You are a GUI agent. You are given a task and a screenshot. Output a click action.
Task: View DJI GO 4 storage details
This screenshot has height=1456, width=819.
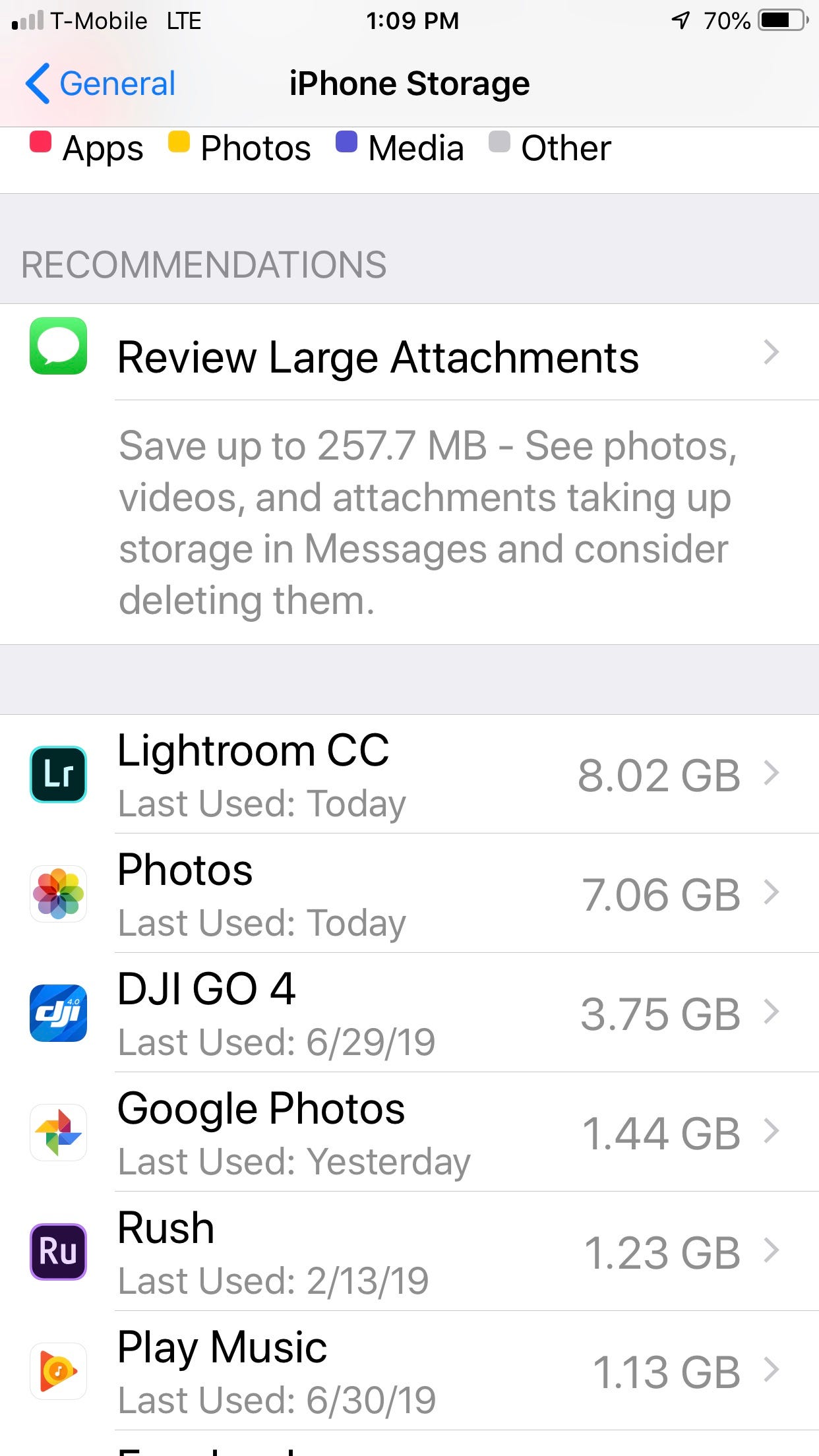409,1014
